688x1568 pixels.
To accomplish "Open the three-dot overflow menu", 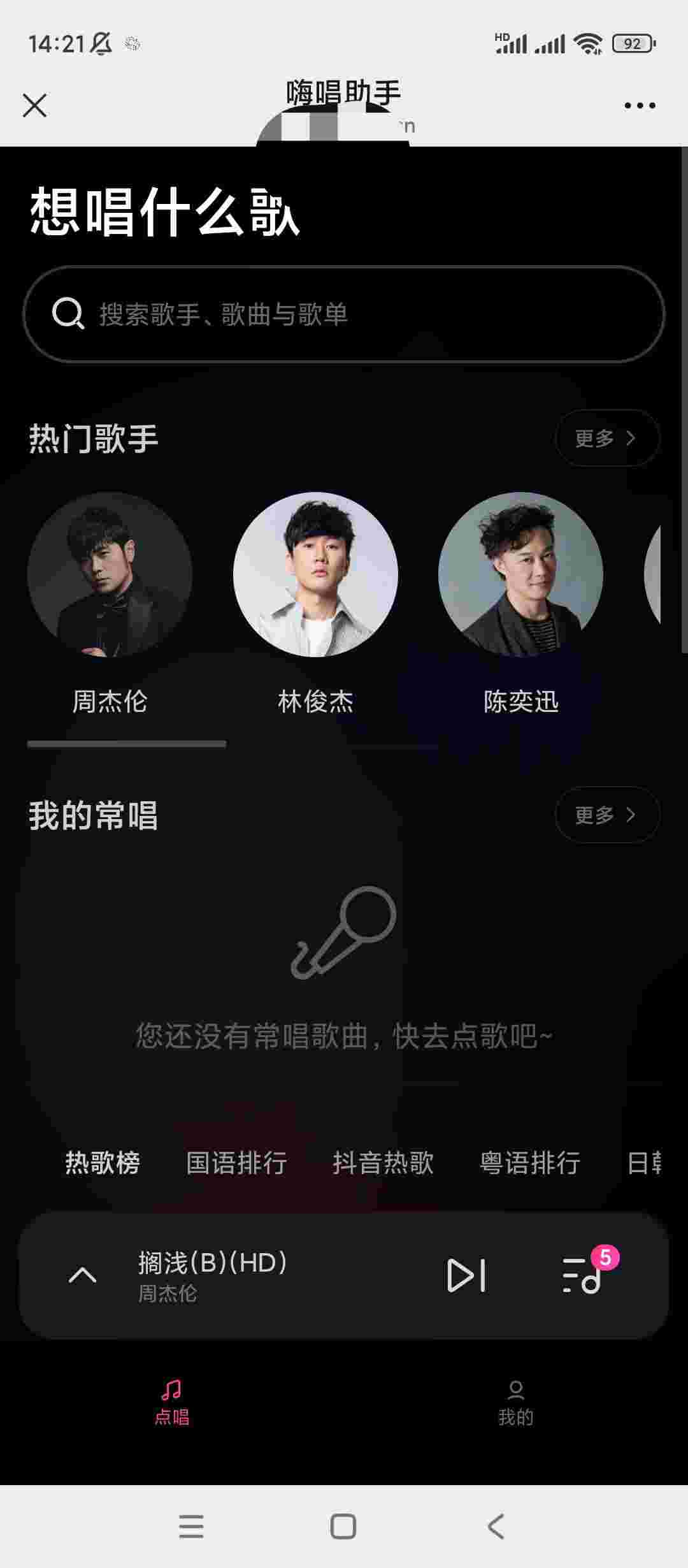I will coord(640,105).
